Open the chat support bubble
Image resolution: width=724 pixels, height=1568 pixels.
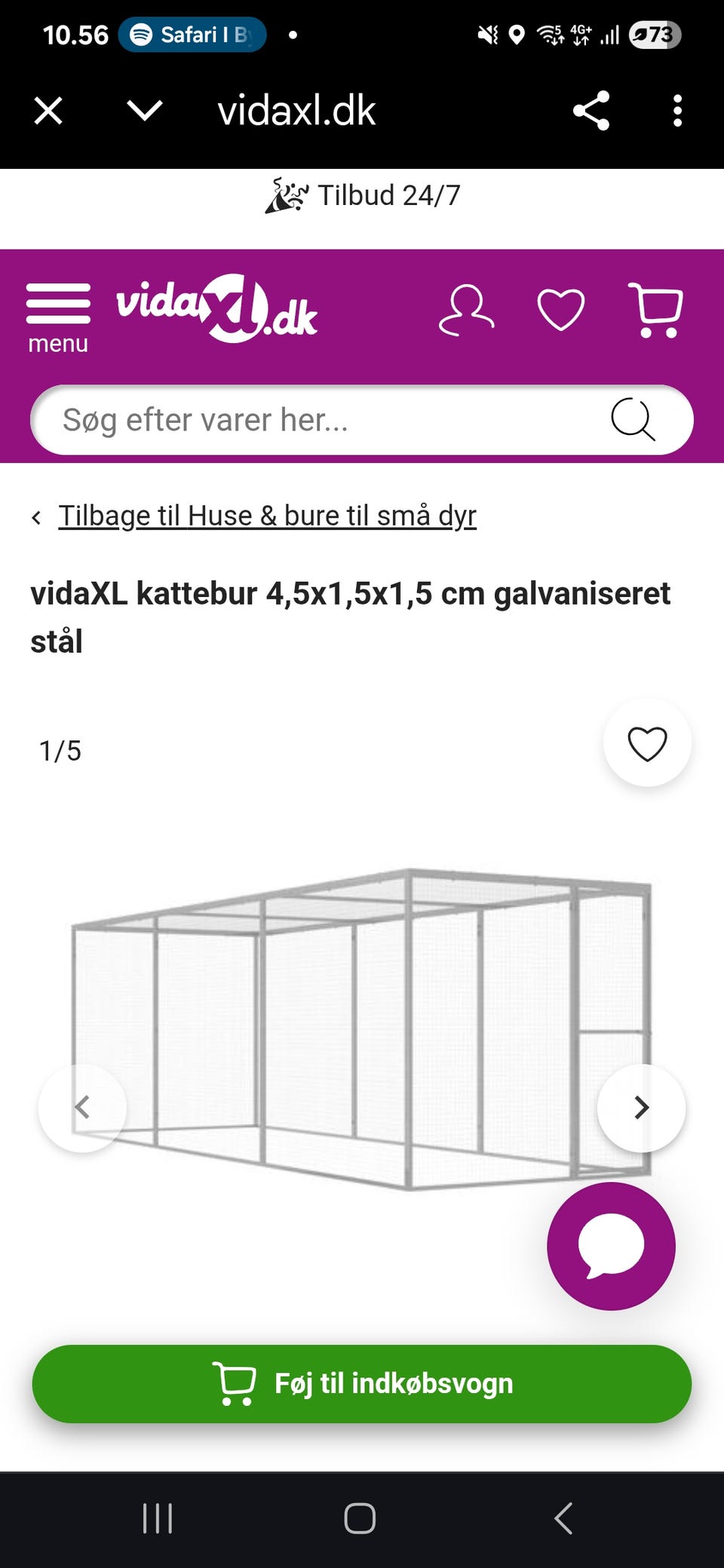point(612,1246)
